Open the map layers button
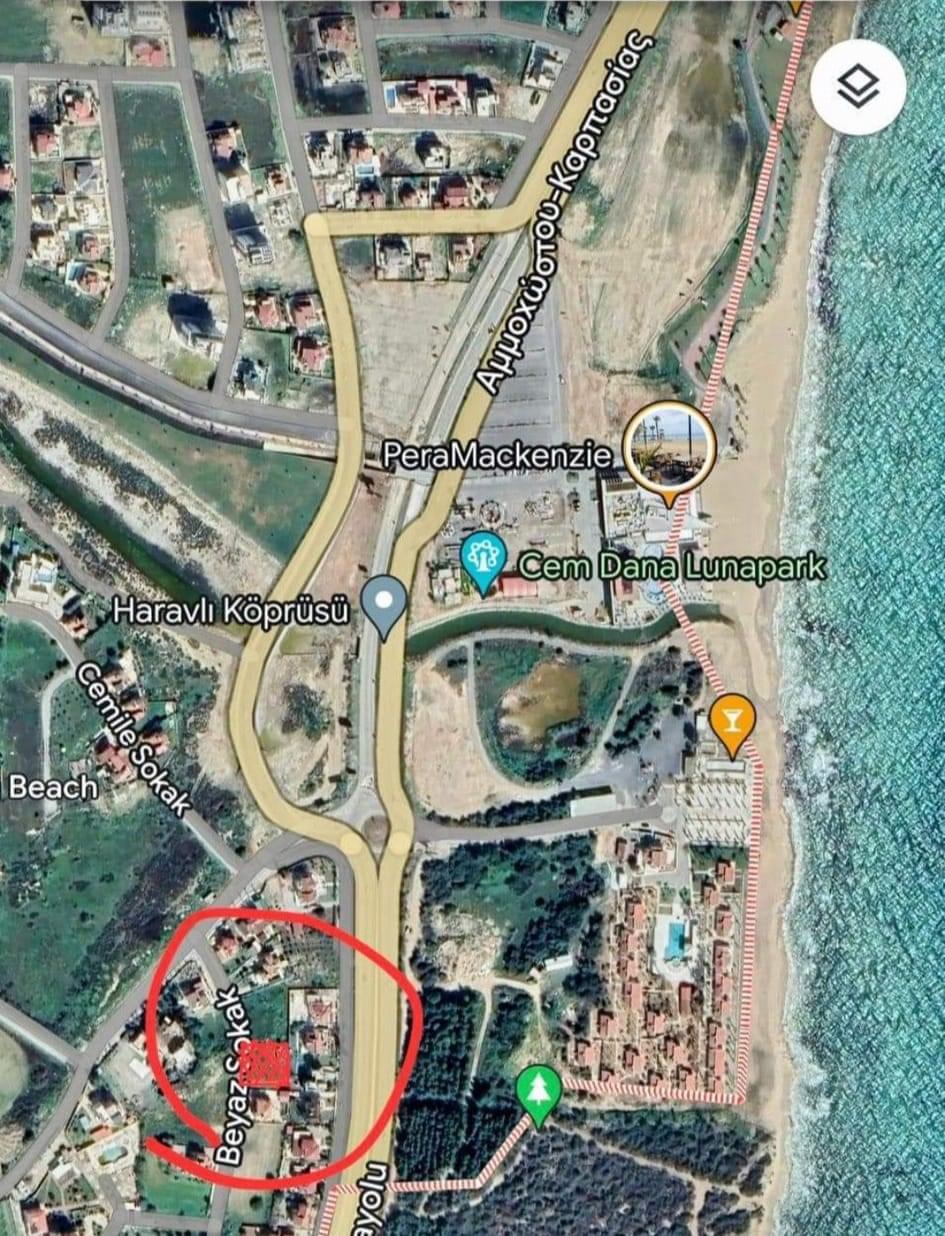The height and width of the screenshot is (1236, 945). point(858,89)
